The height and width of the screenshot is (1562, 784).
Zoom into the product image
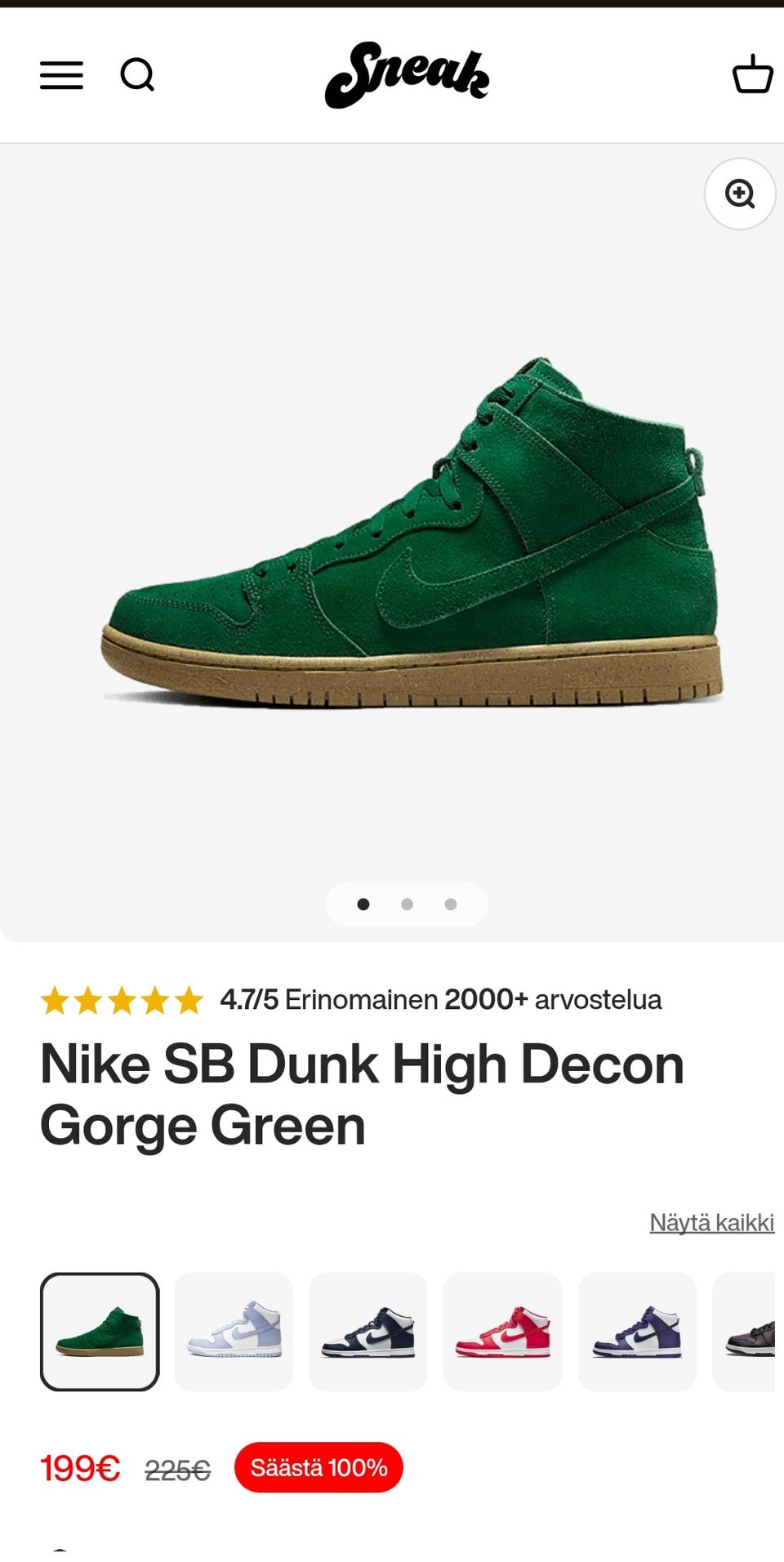tap(740, 194)
